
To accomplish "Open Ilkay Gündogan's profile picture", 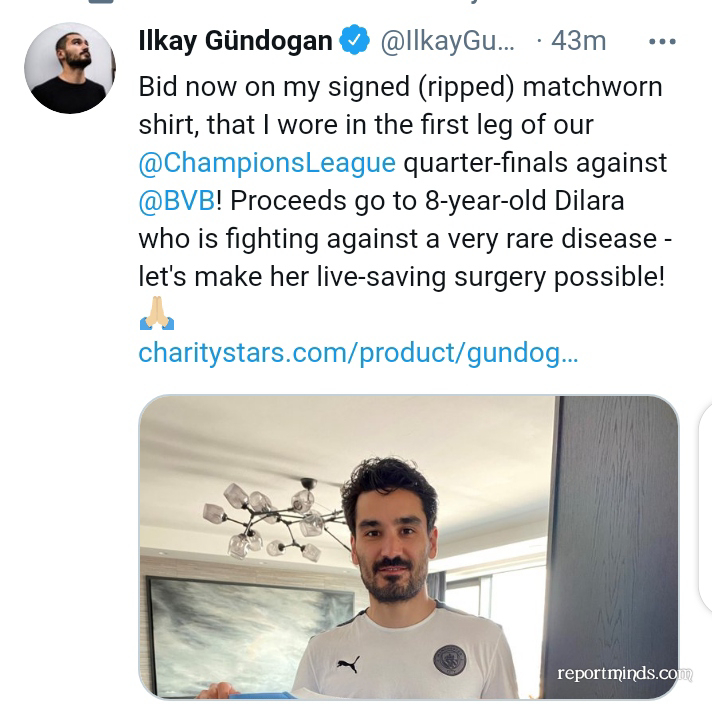I will [x=69, y=68].
